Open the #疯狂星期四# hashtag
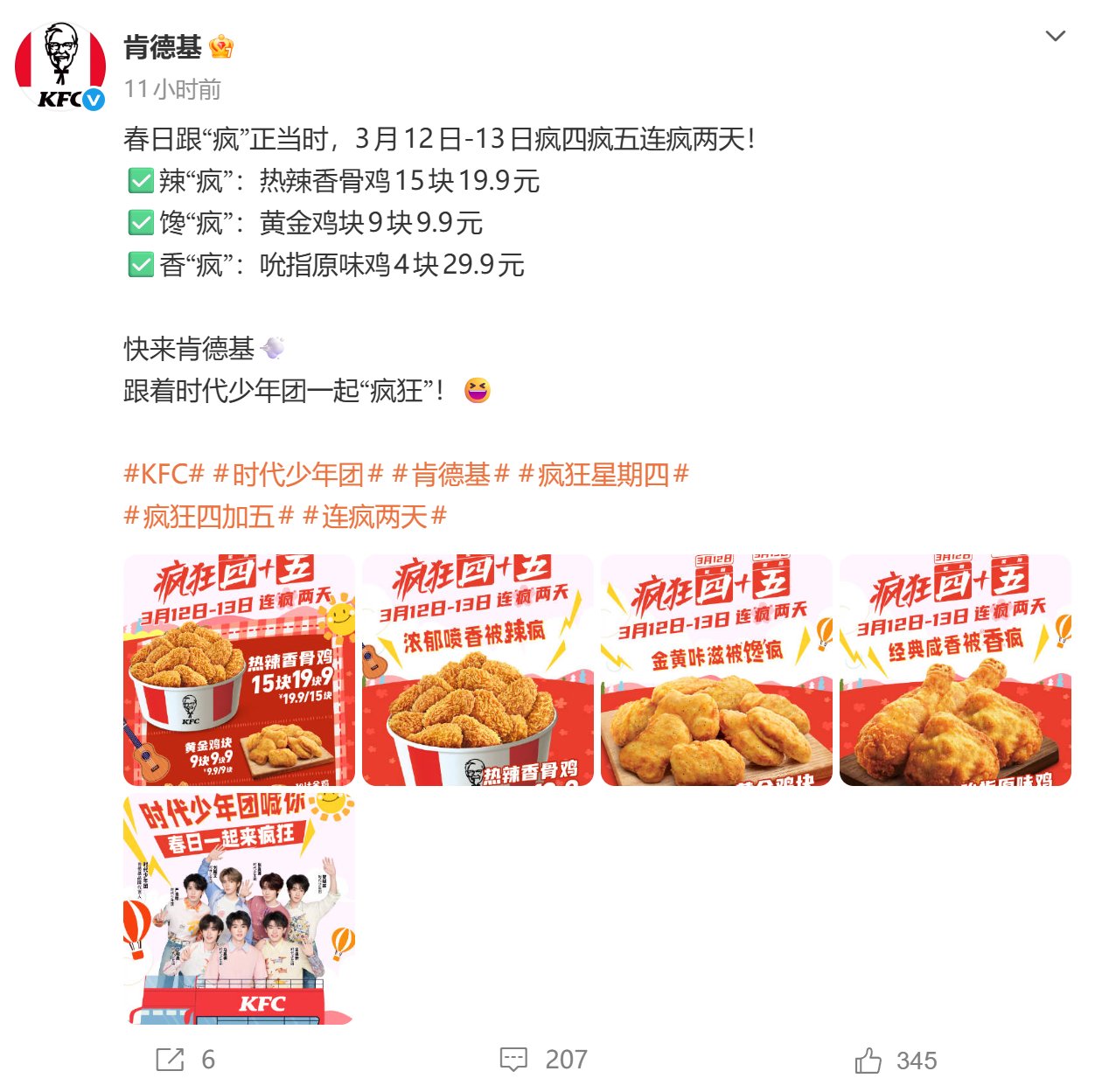This screenshot has height=1092, width=1095. coord(603,475)
